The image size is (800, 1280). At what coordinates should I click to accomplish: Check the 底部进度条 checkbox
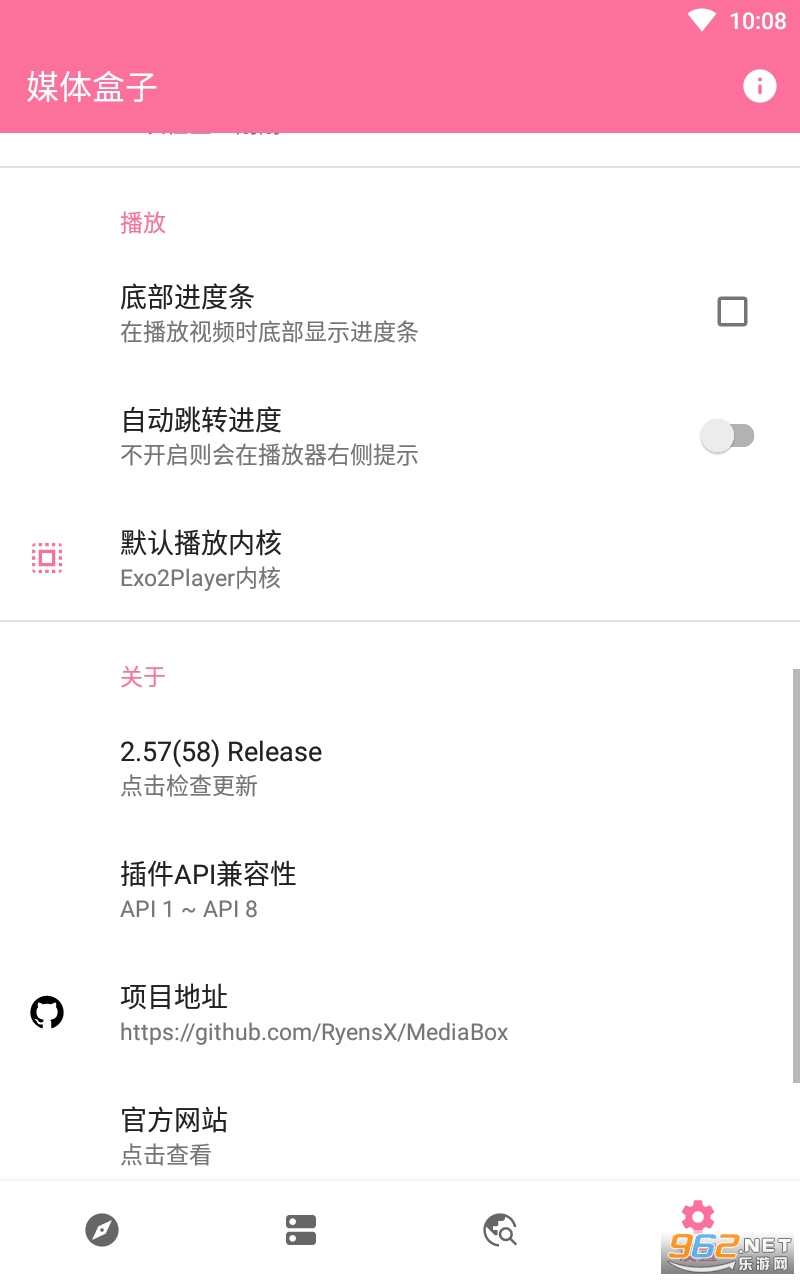click(732, 312)
